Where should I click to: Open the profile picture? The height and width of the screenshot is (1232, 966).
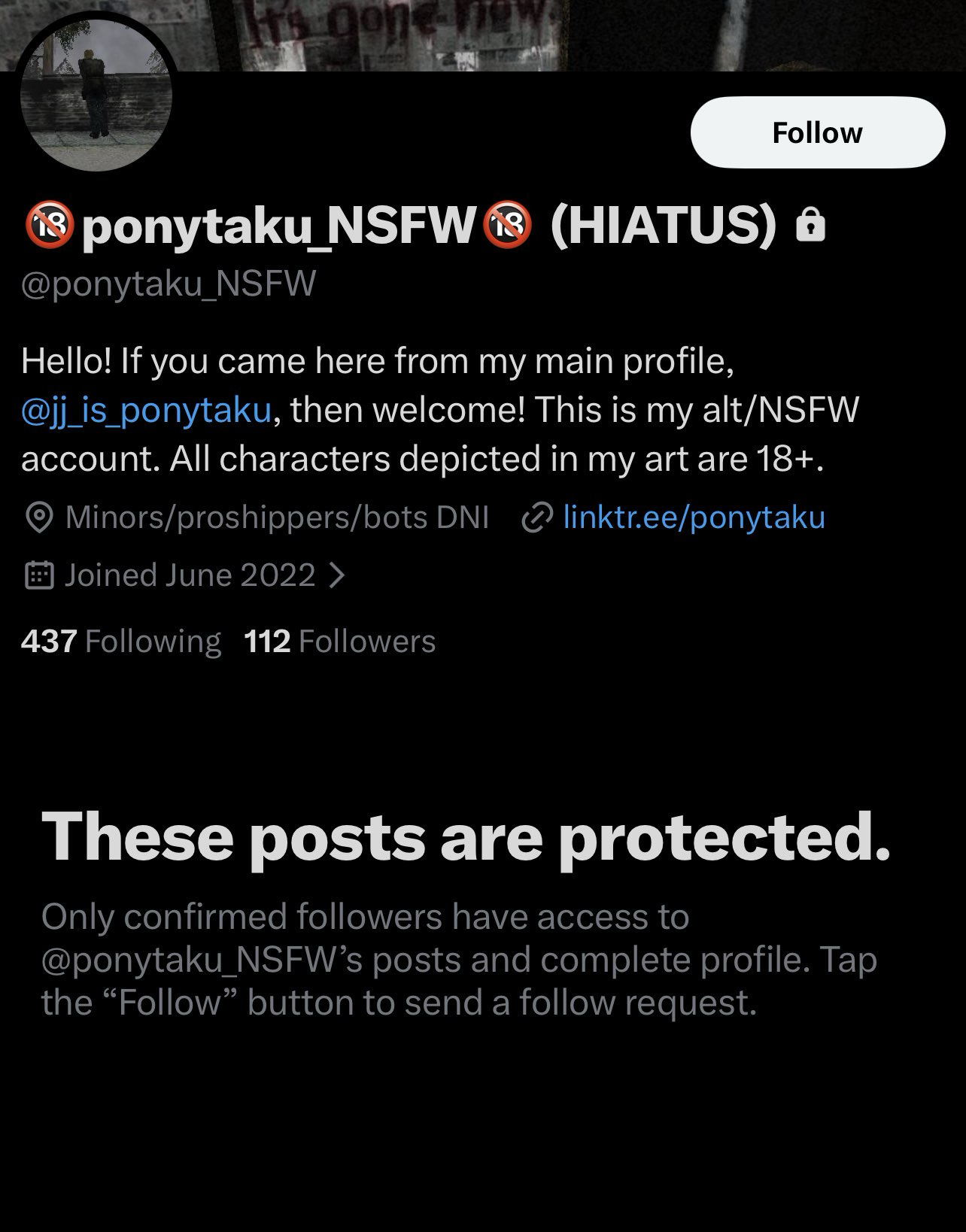96,94
